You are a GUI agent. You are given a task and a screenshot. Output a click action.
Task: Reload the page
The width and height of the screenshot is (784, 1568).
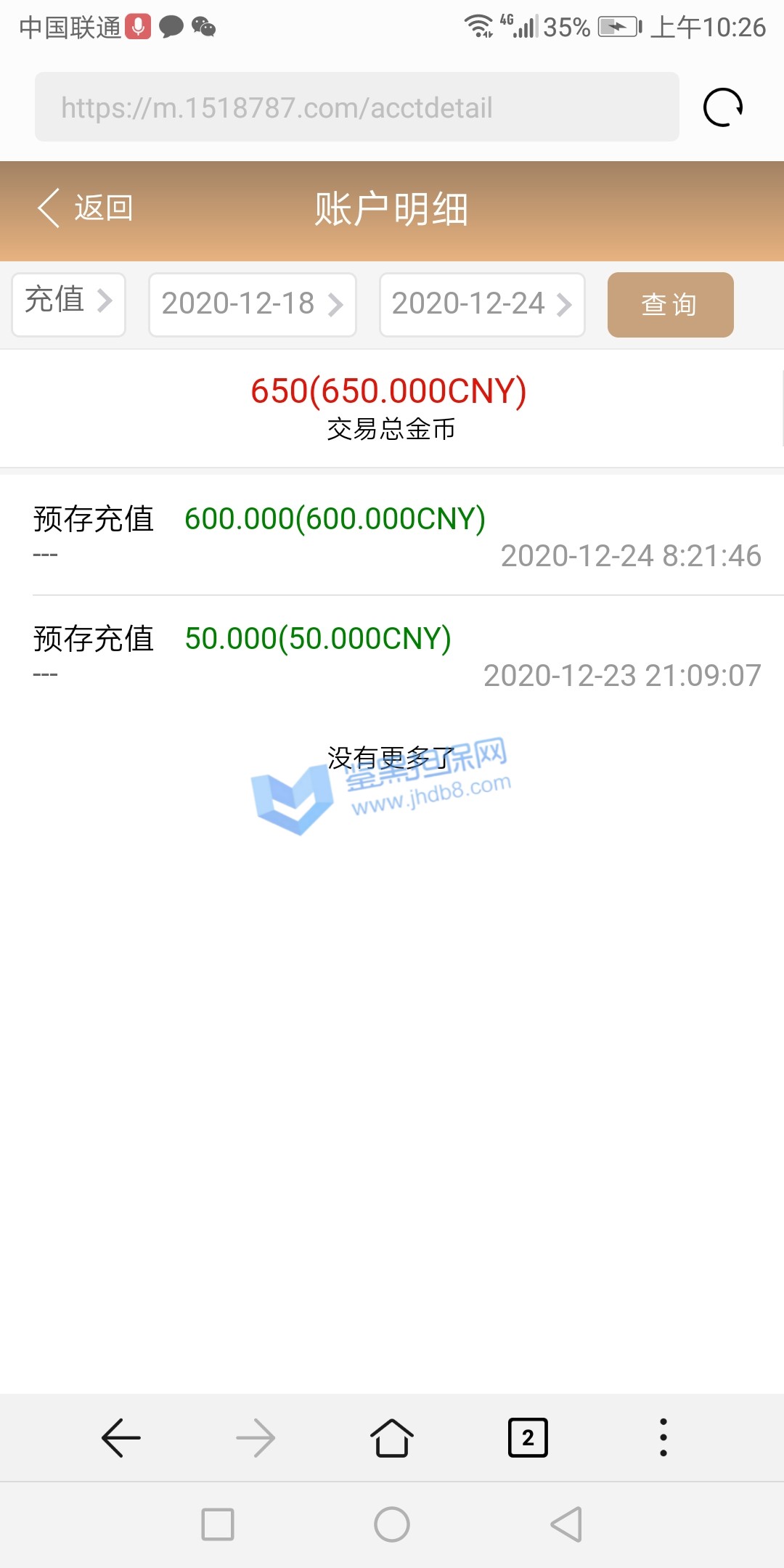[x=723, y=107]
